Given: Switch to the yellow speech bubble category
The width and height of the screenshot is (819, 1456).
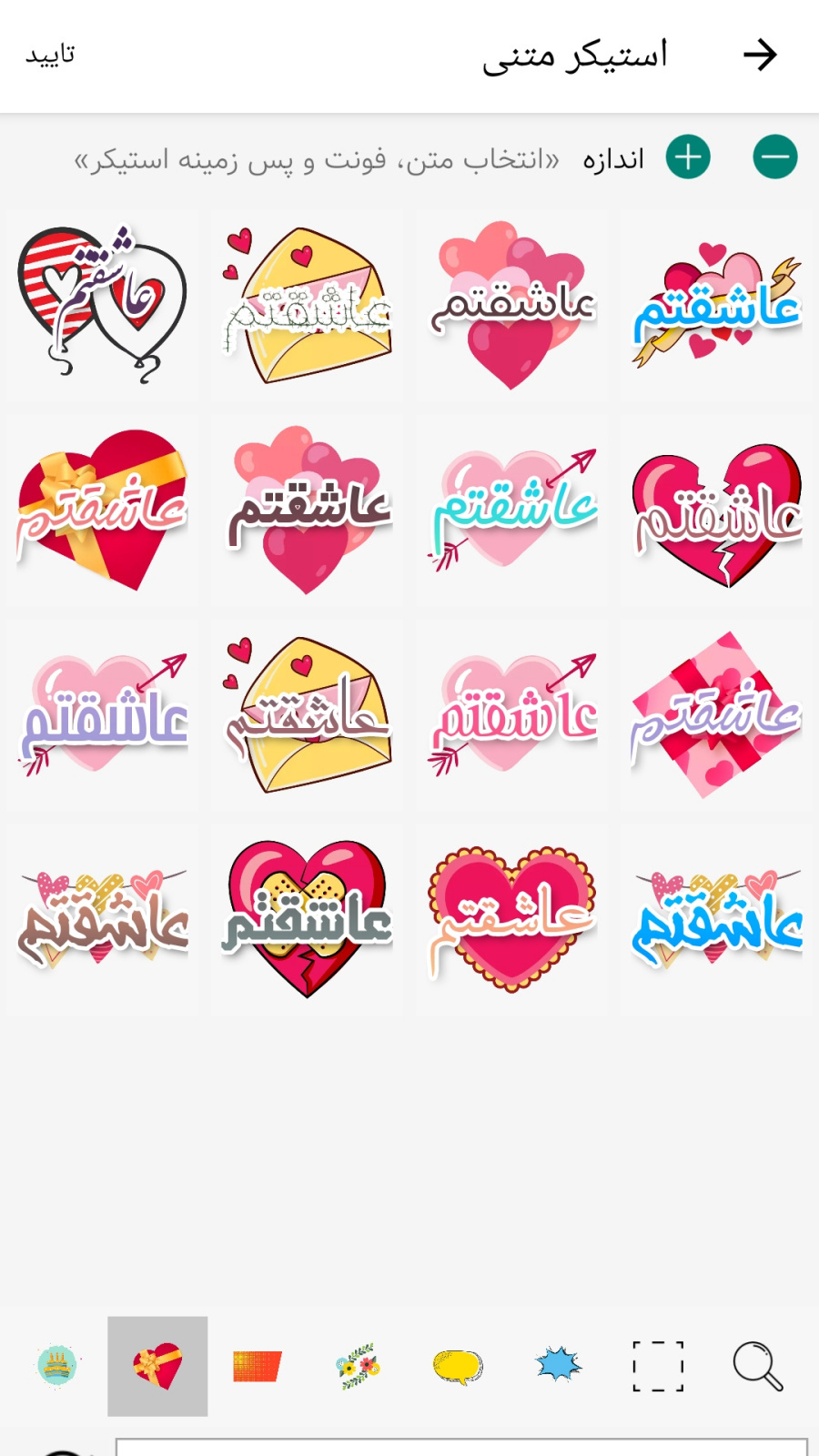Looking at the screenshot, I should tap(458, 1366).
